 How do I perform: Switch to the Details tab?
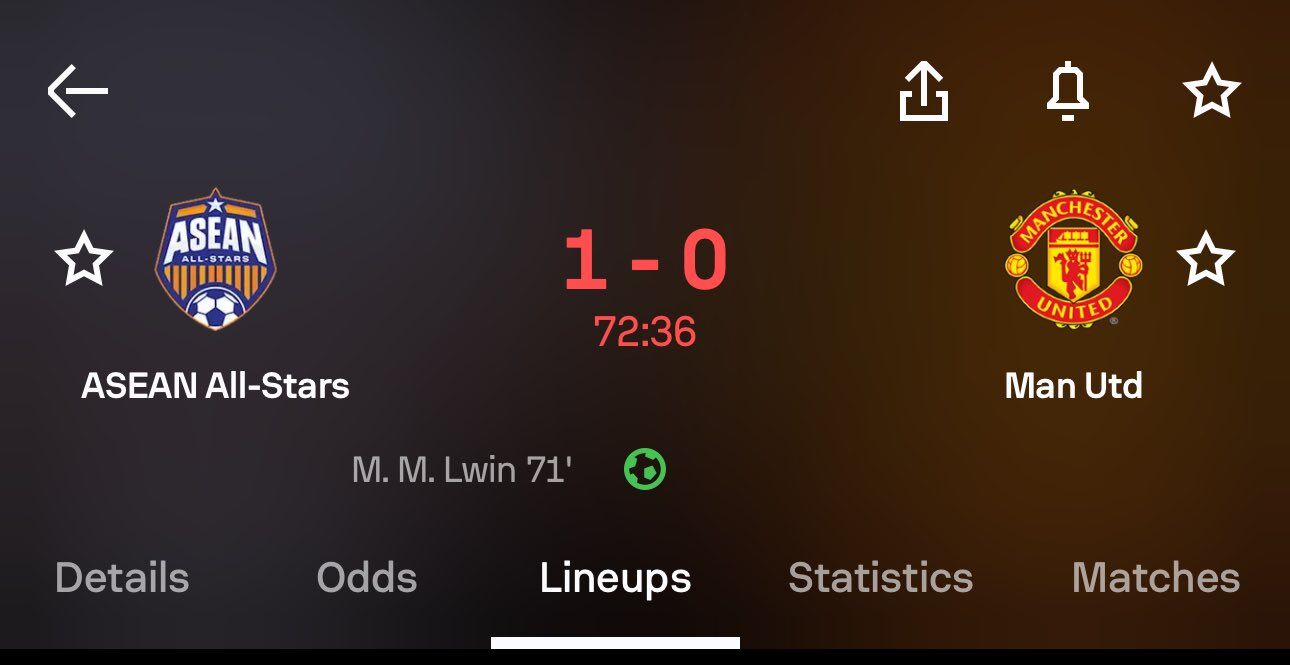click(122, 578)
